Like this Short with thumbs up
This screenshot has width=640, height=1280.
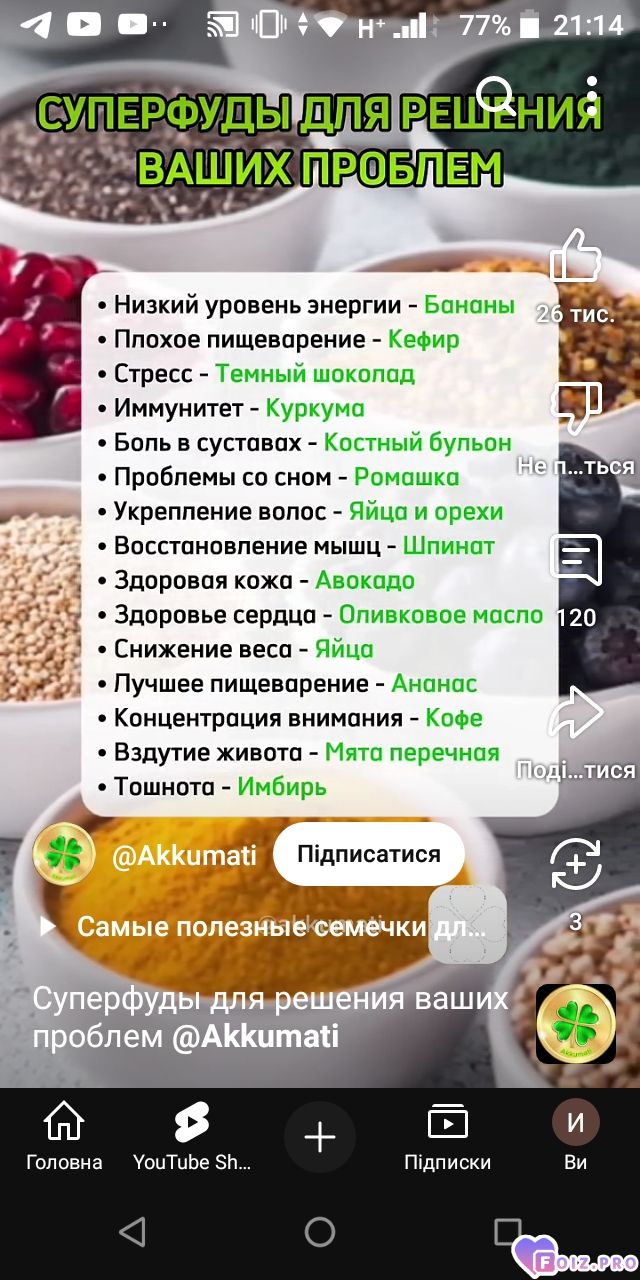(576, 256)
